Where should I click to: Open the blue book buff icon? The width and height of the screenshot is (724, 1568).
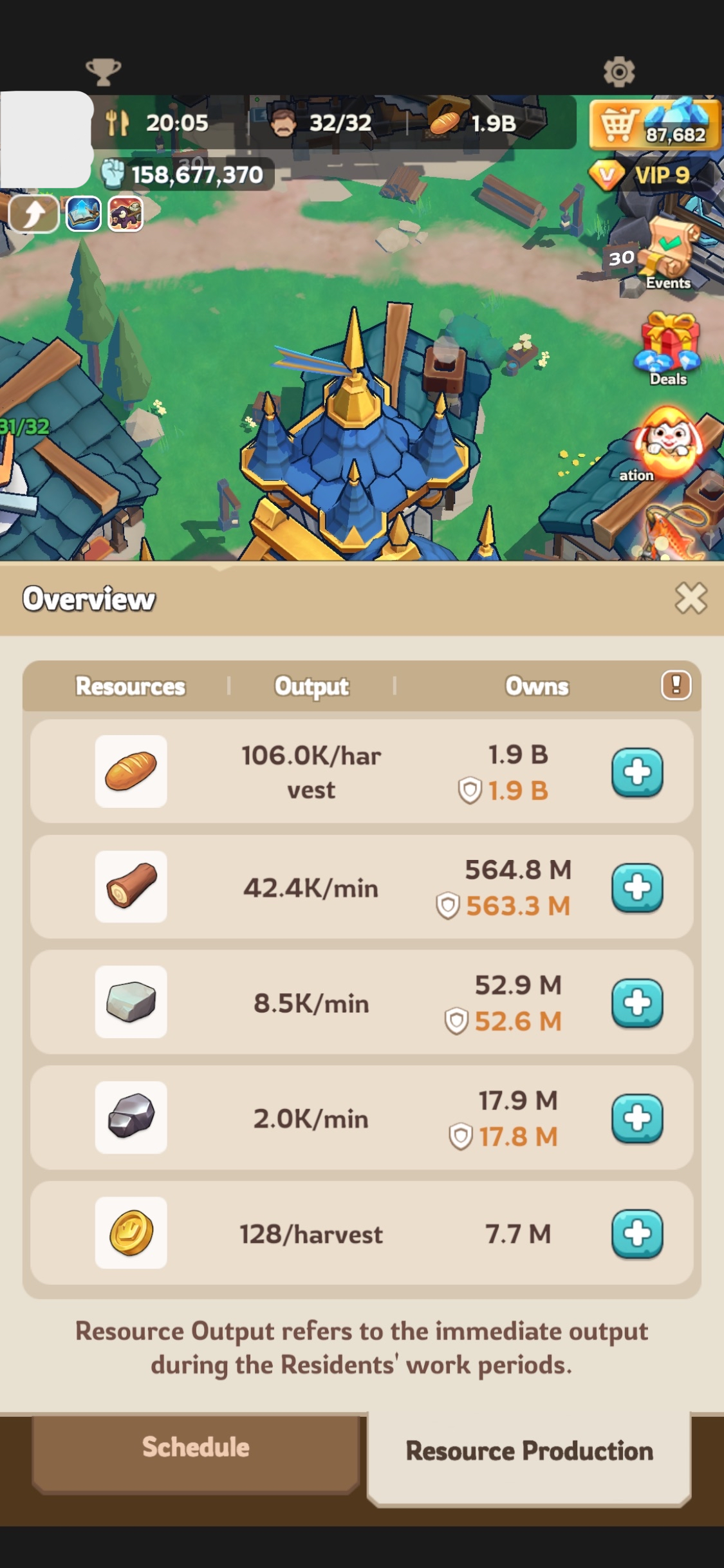pyautogui.click(x=84, y=214)
